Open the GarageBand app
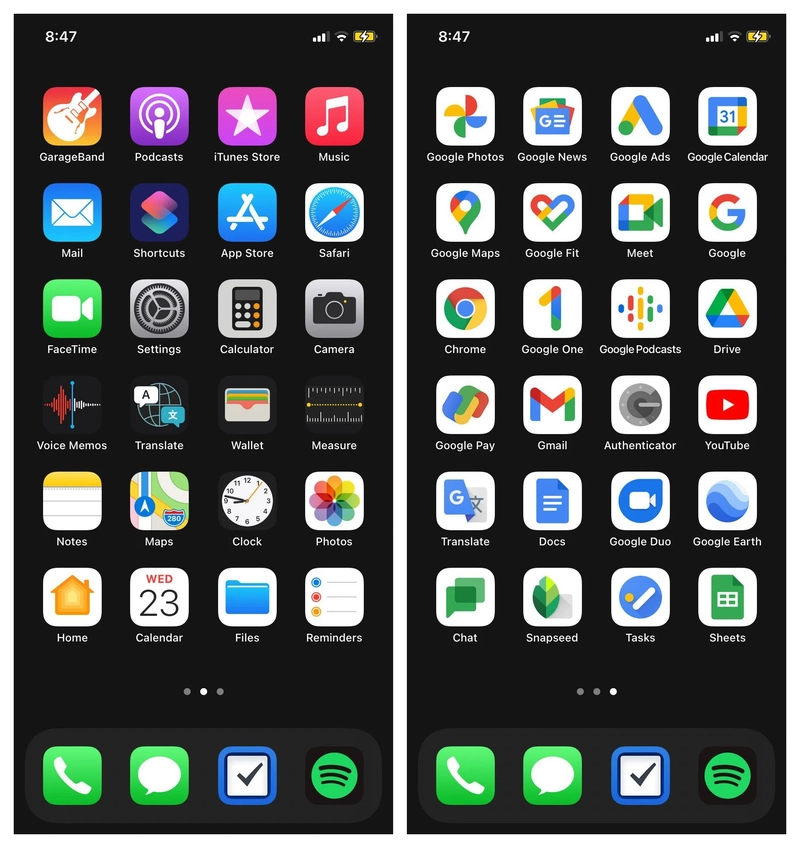Image resolution: width=800 pixels, height=848 pixels. 72,116
